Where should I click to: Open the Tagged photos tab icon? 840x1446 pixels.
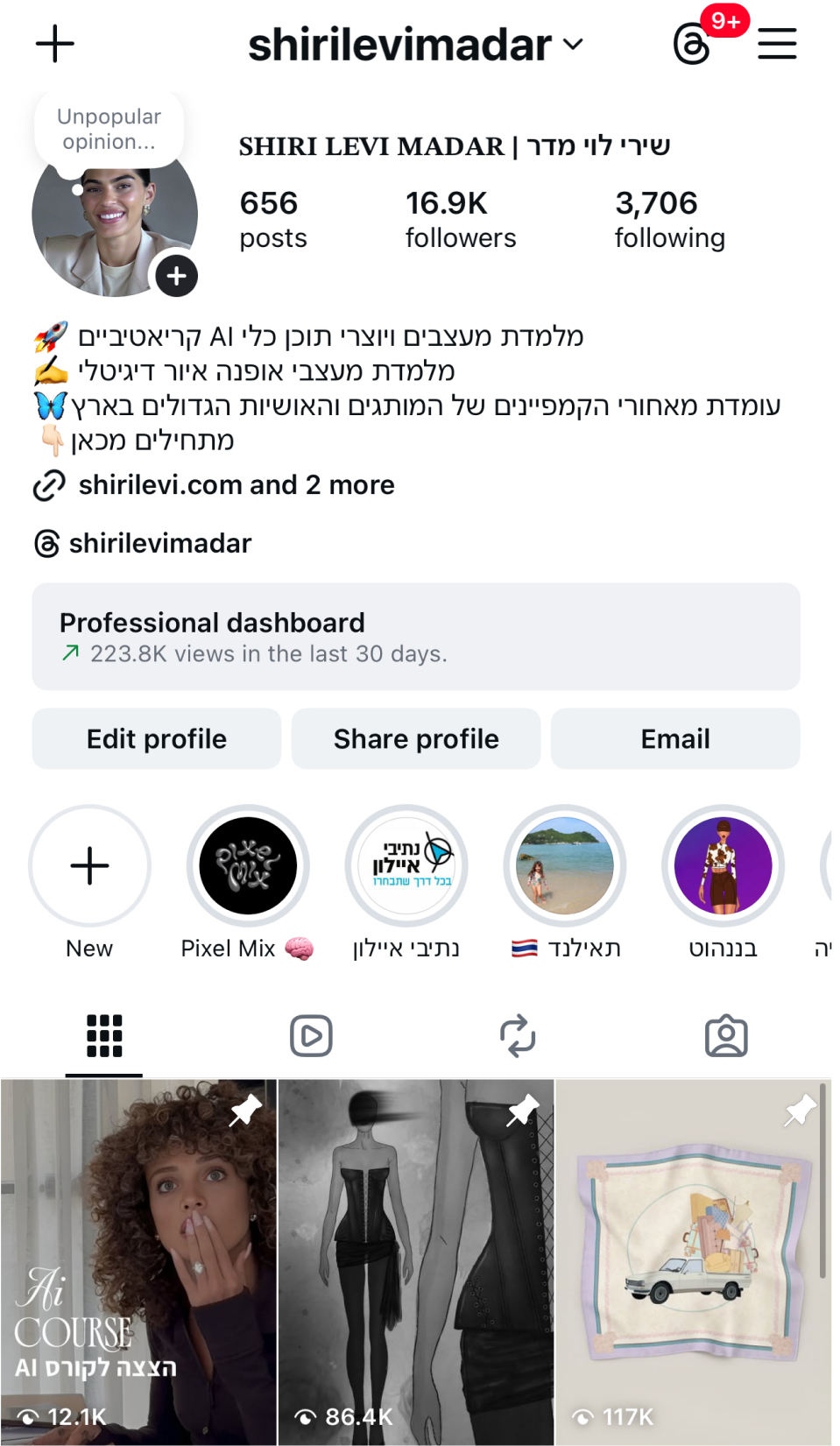pyautogui.click(x=726, y=1035)
